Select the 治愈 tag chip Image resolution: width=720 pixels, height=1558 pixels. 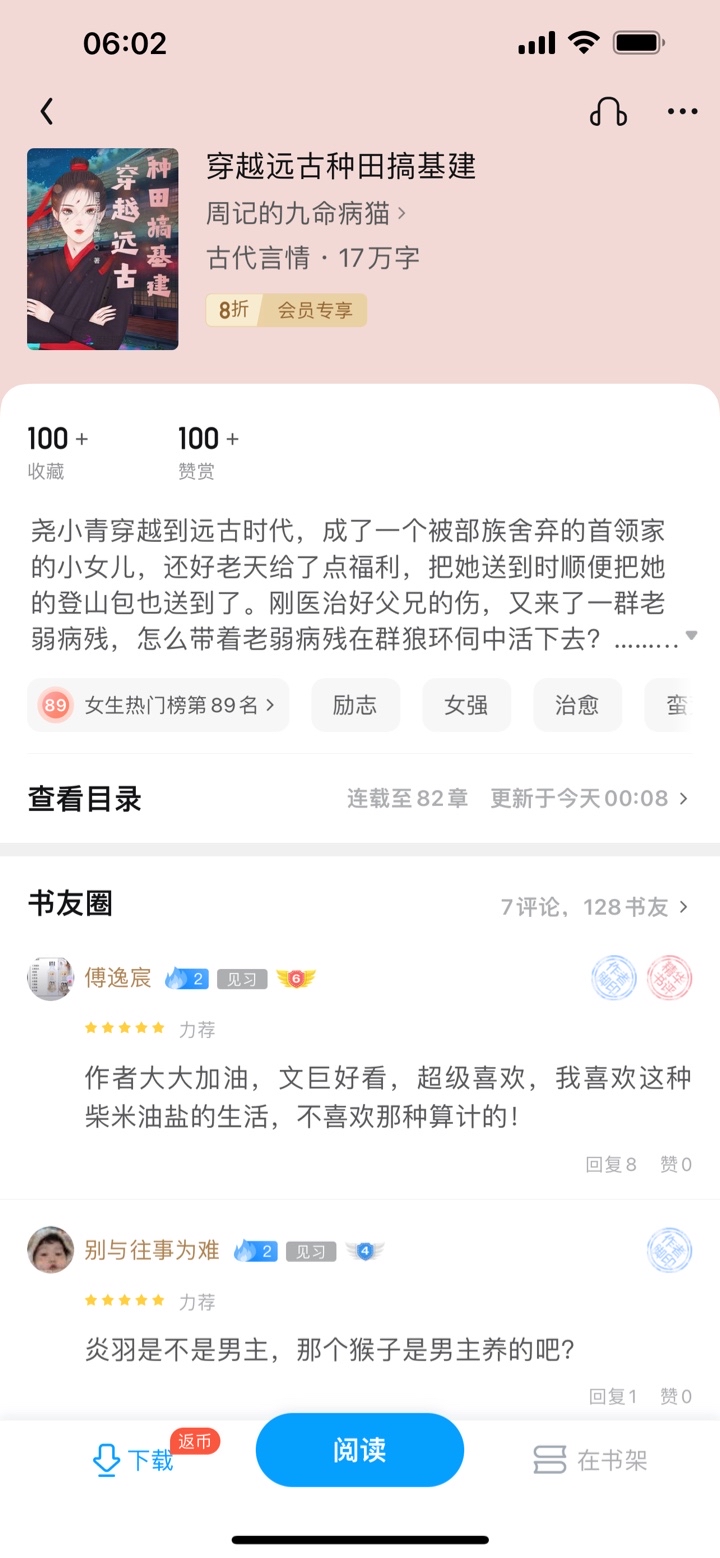577,705
